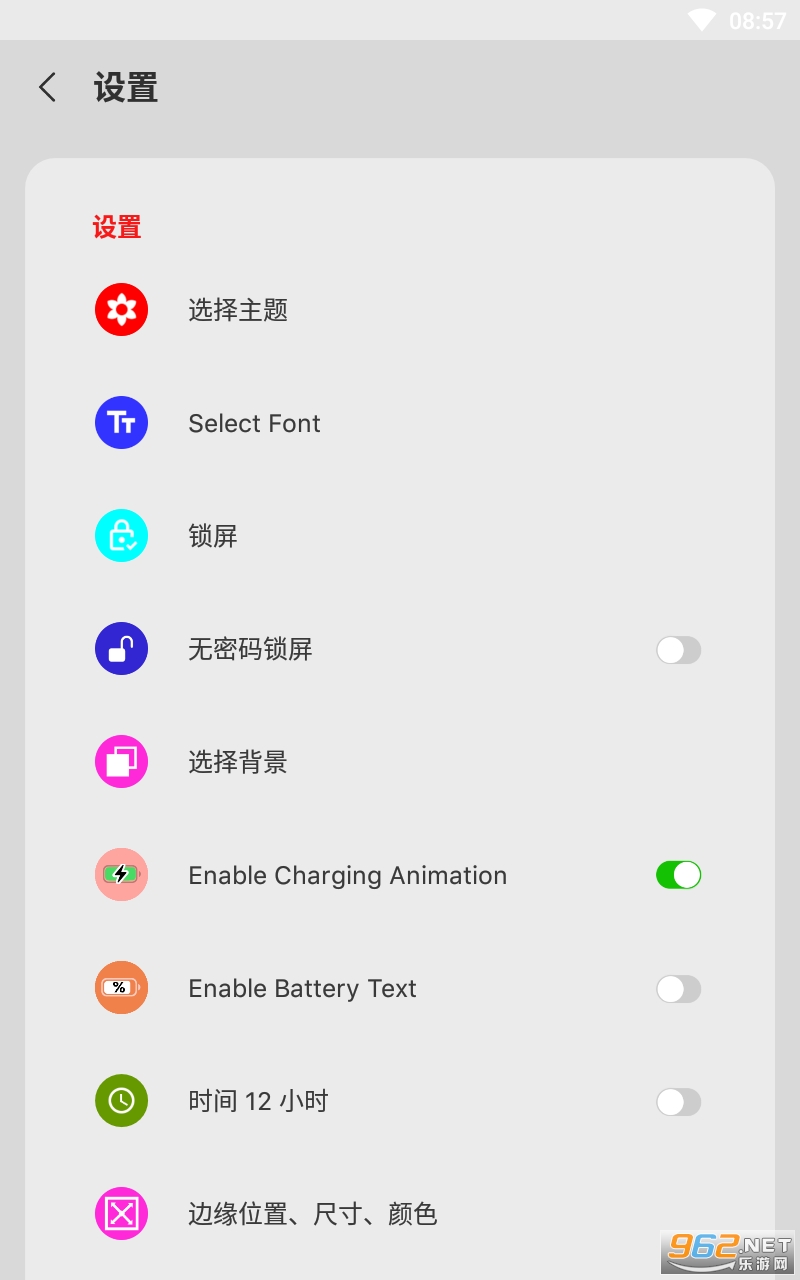This screenshot has height=1280, width=800.
Task: Open the 选择背景 background picker
Action: [x=238, y=762]
